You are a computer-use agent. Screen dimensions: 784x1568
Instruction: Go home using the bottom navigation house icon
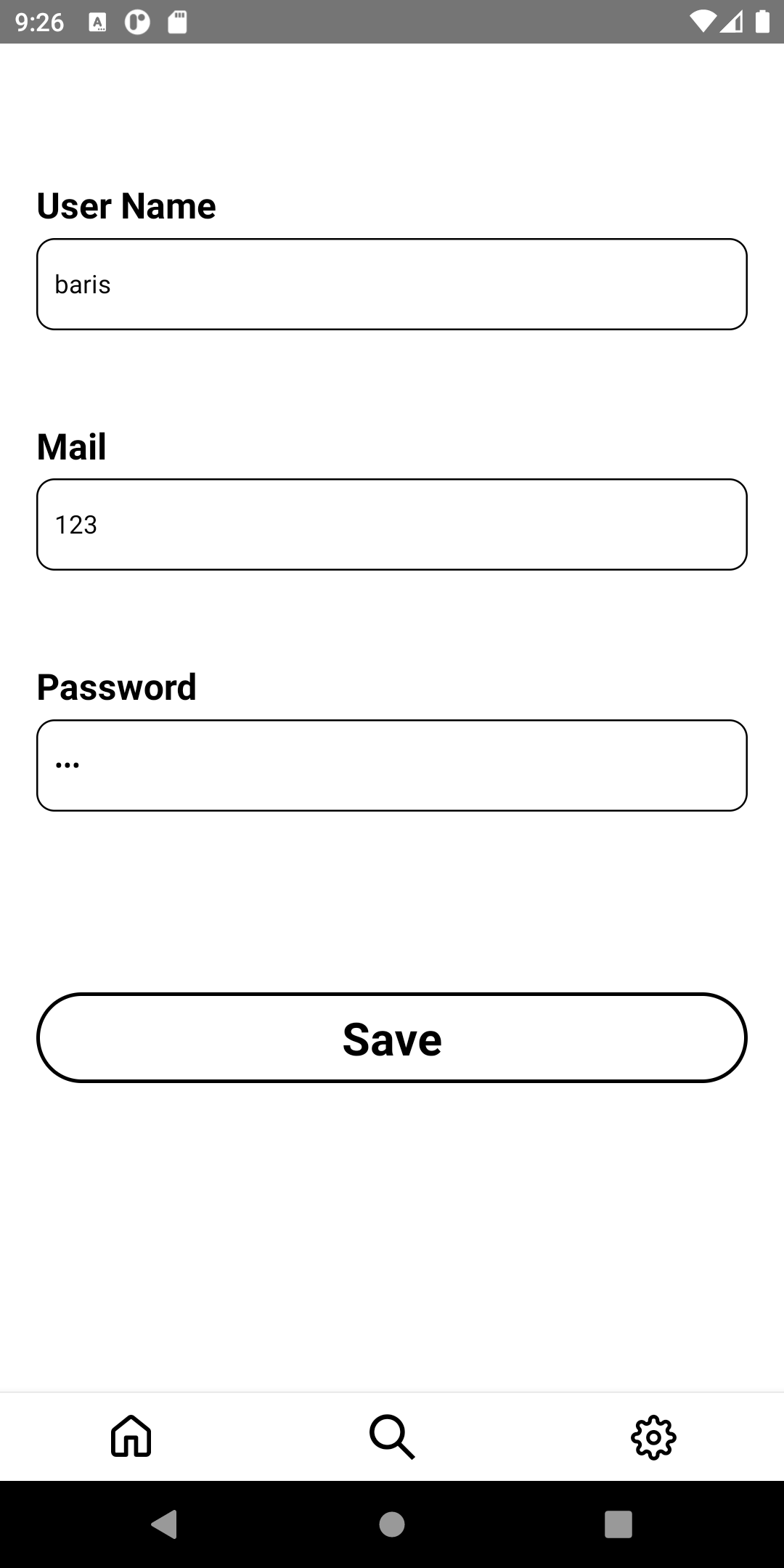(x=130, y=1436)
